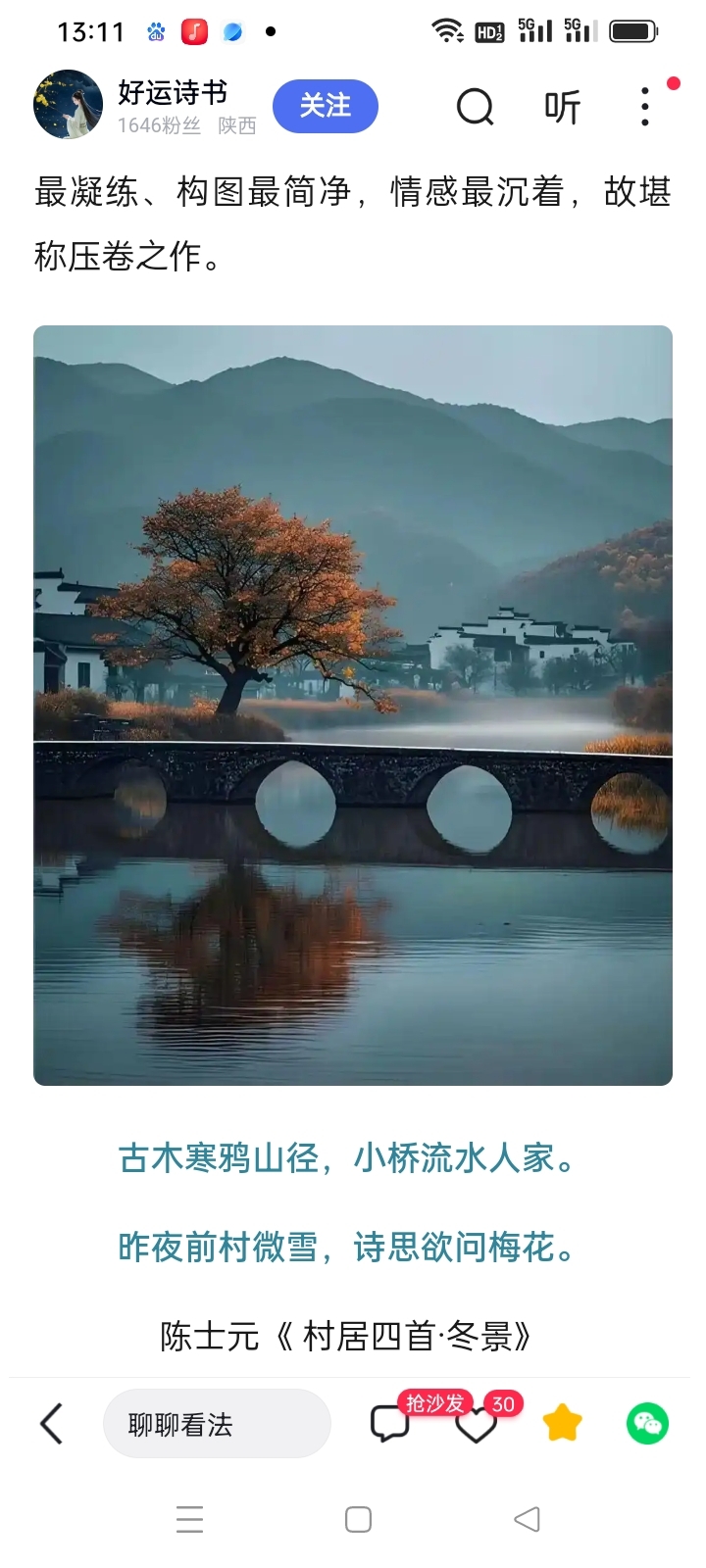This screenshot has height=1568, width=706.
Task: Like the article with the heart
Action: pyautogui.click(x=477, y=1426)
